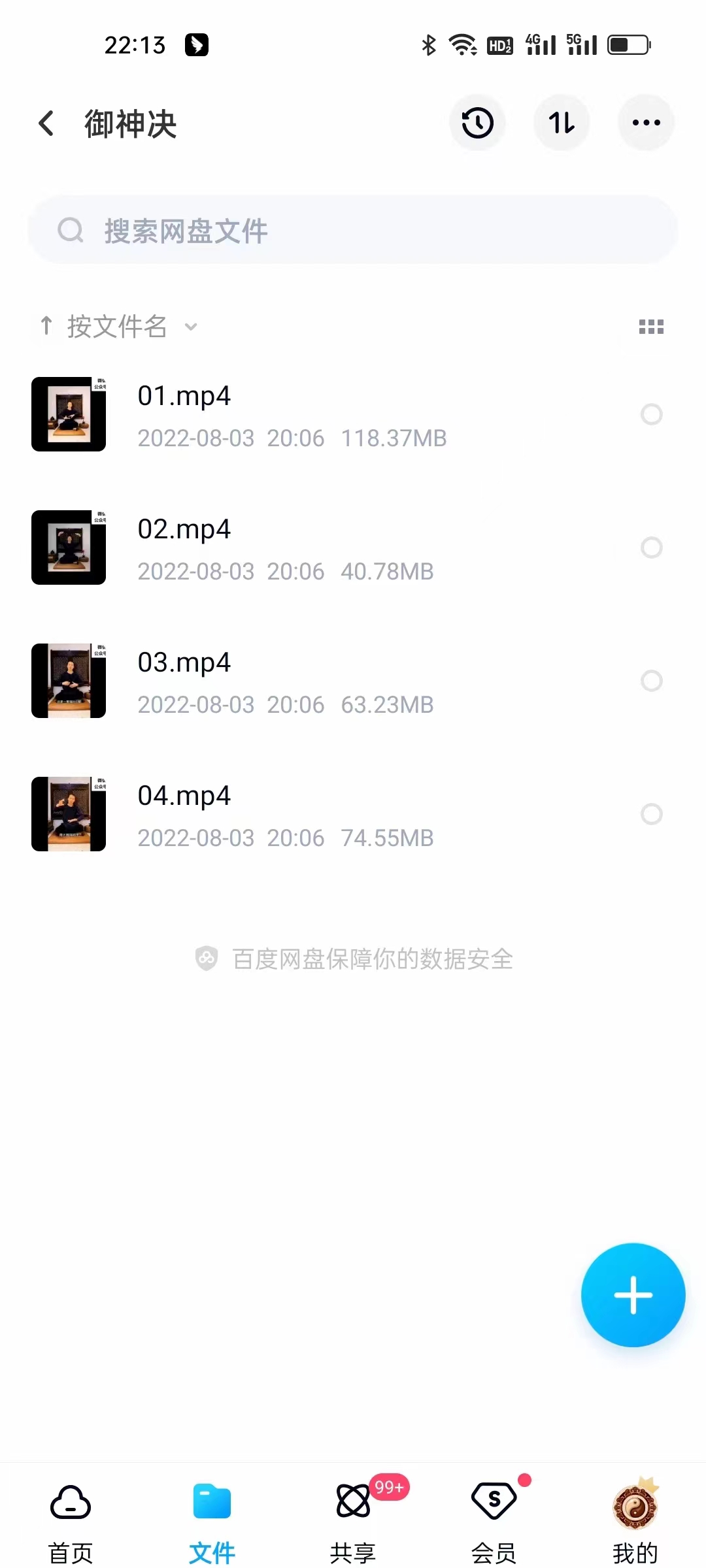Switch to grid view layout
The height and width of the screenshot is (1568, 706).
(652, 327)
